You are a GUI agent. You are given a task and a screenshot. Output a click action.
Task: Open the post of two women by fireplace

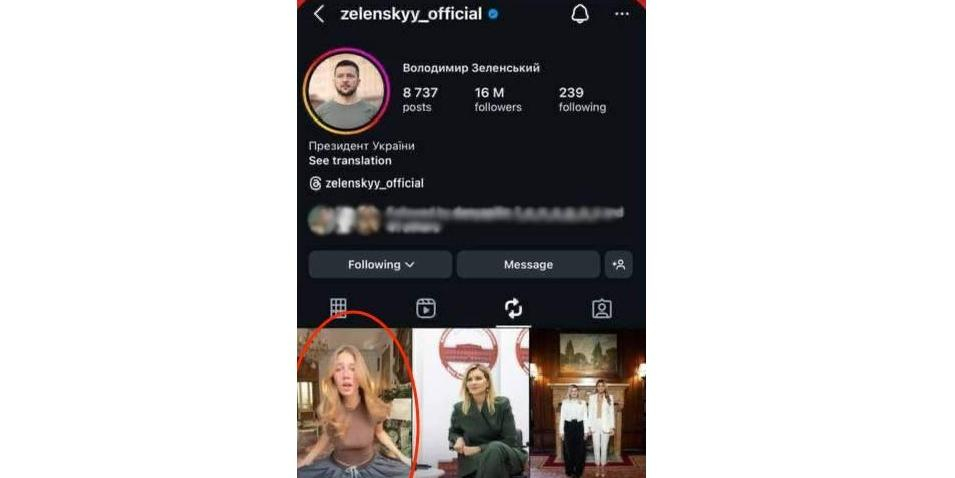coord(588,402)
